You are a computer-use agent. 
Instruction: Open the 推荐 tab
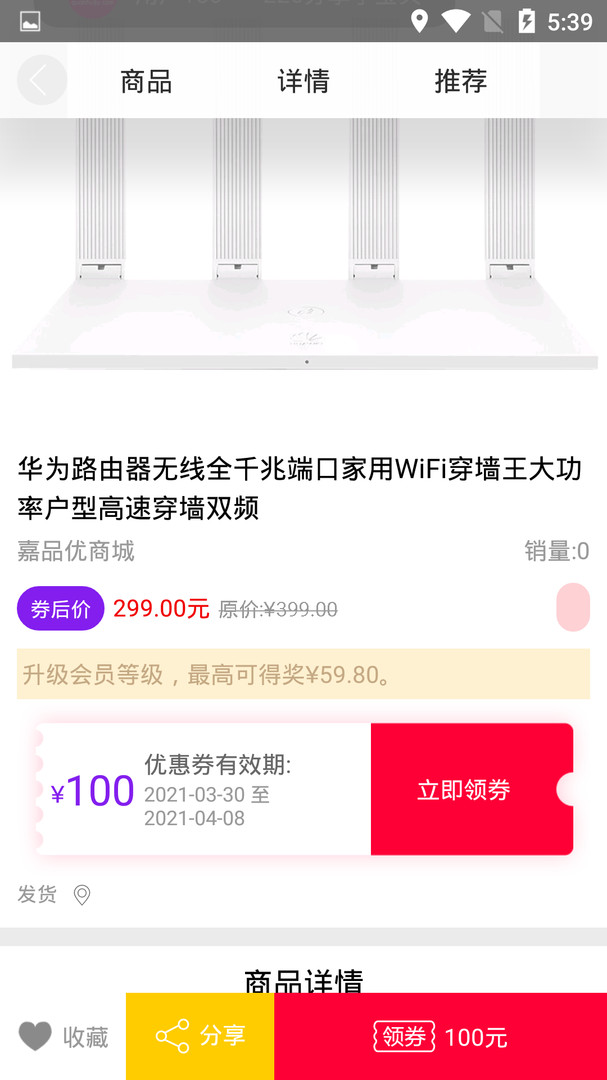(x=460, y=81)
